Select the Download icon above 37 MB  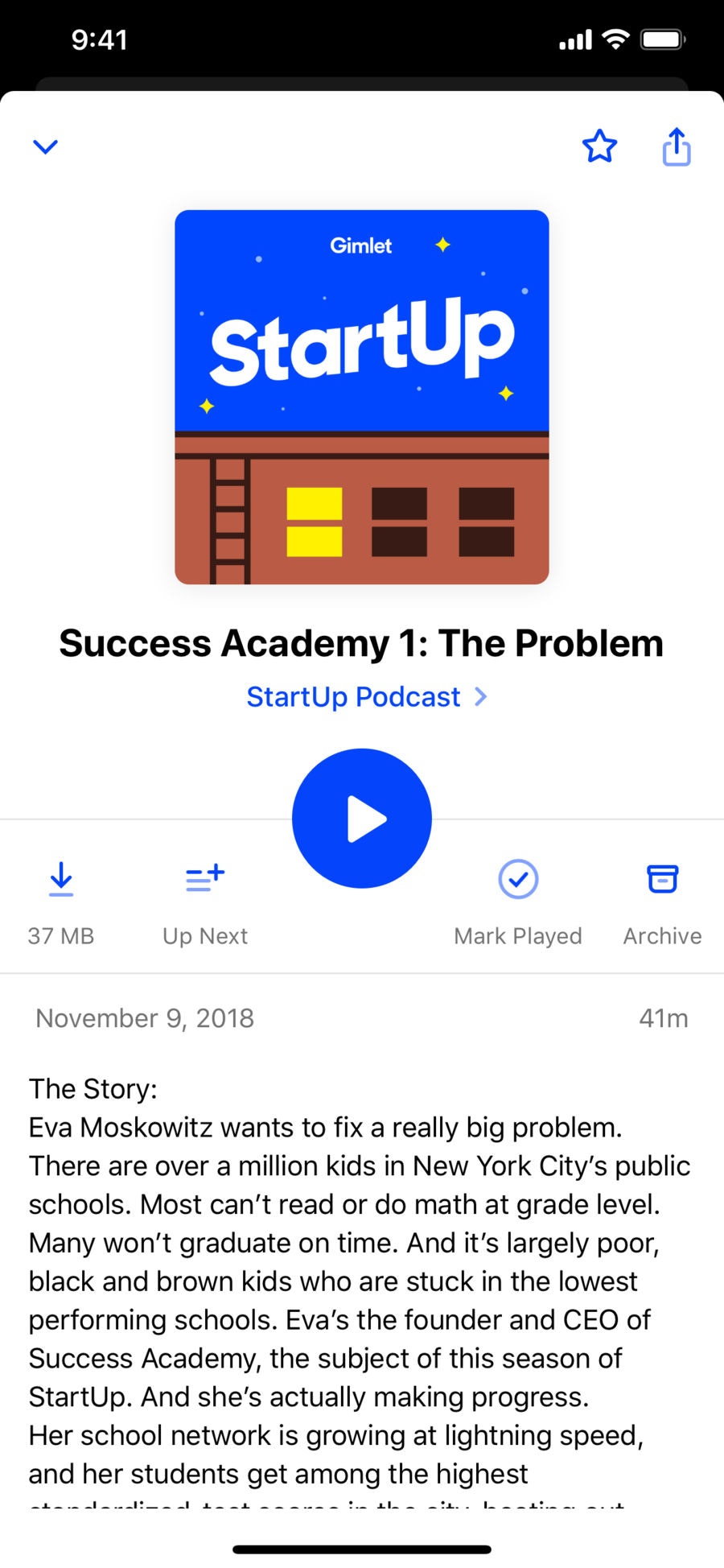coord(60,878)
